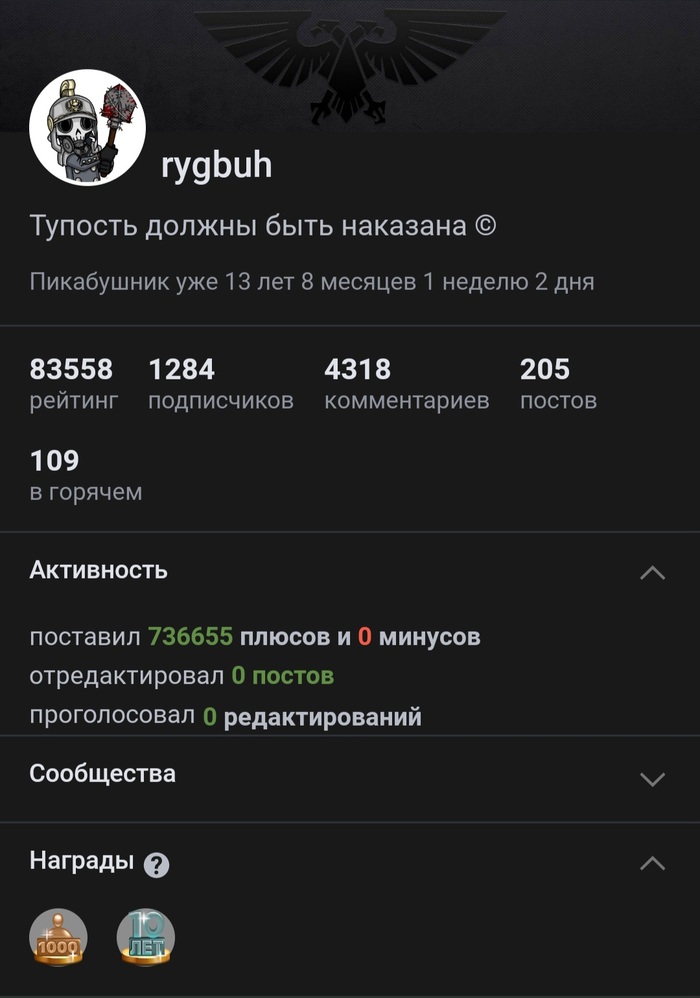Collapse the Награды section
700x998 pixels.
[652, 862]
